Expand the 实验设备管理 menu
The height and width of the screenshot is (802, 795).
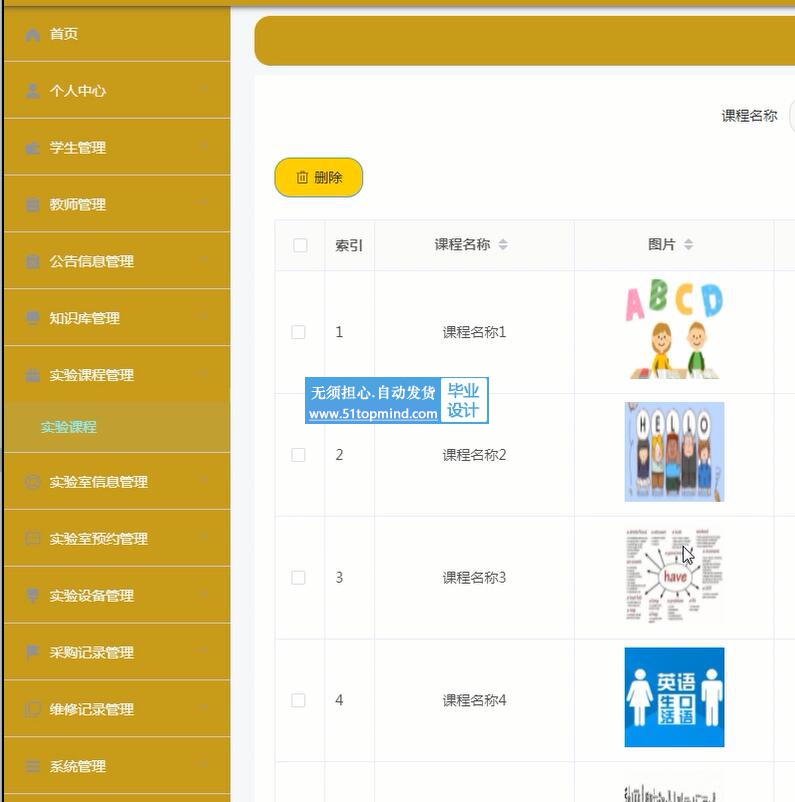[92, 596]
